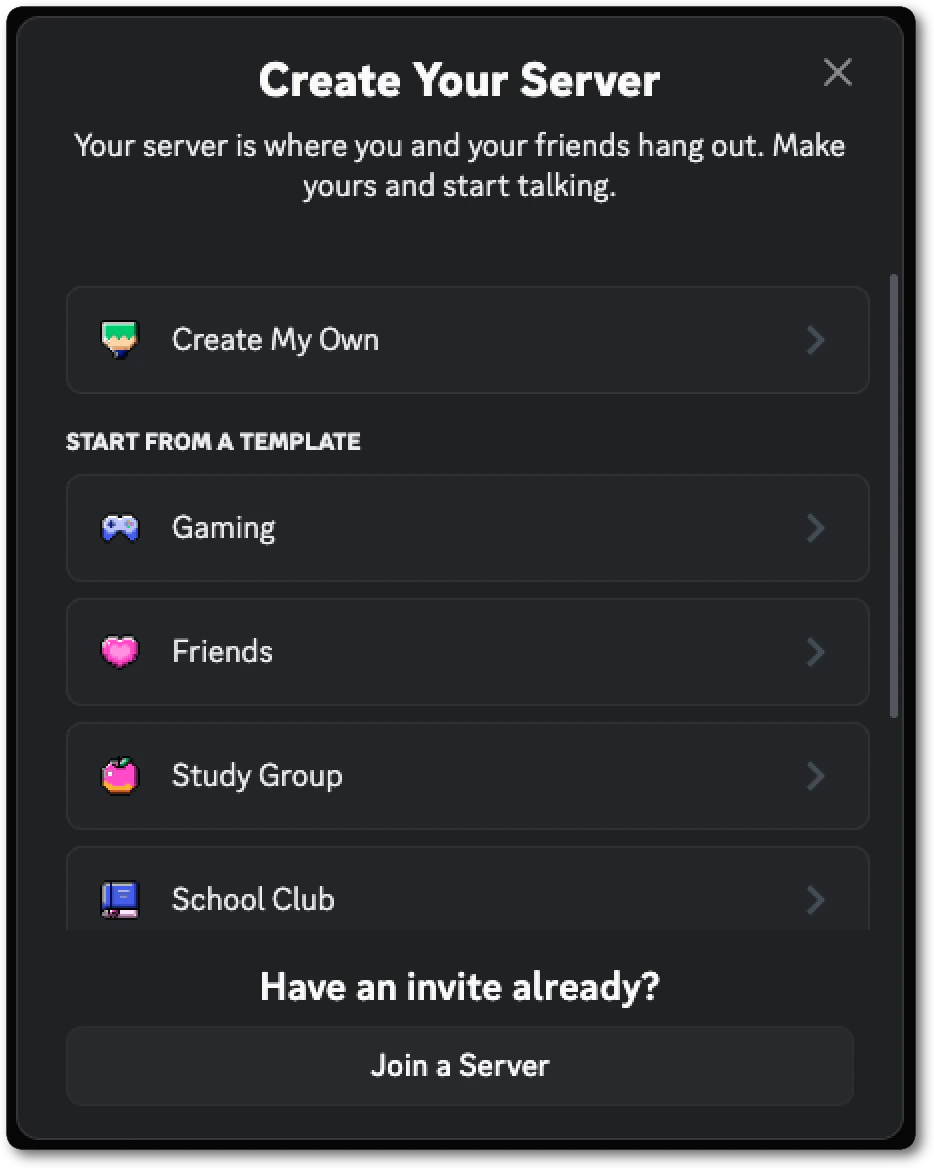The image size is (934, 1168).
Task: Click the Have an invite already heading
Action: (x=460, y=986)
